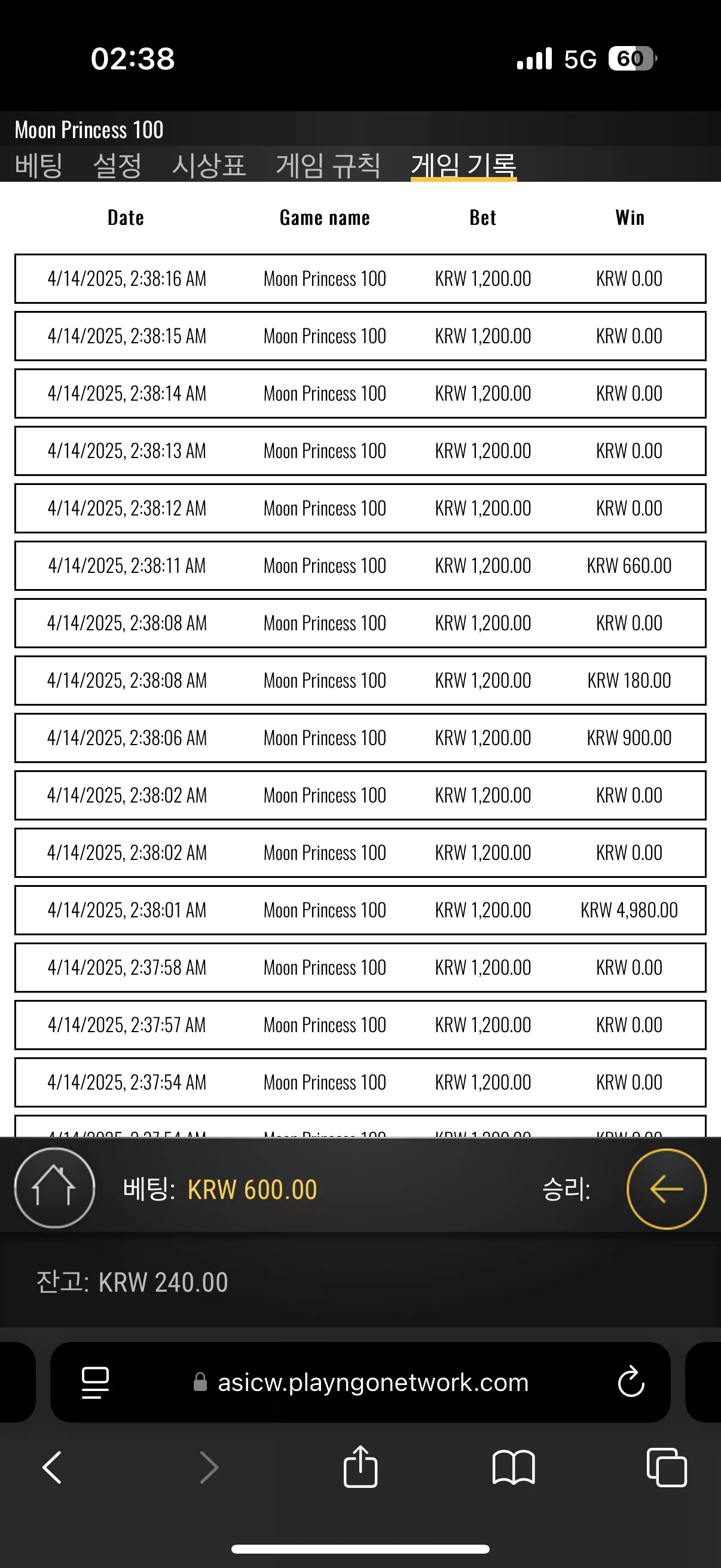The width and height of the screenshot is (721, 1568).
Task: Open Safari page settings menu icon
Action: [x=96, y=1383]
